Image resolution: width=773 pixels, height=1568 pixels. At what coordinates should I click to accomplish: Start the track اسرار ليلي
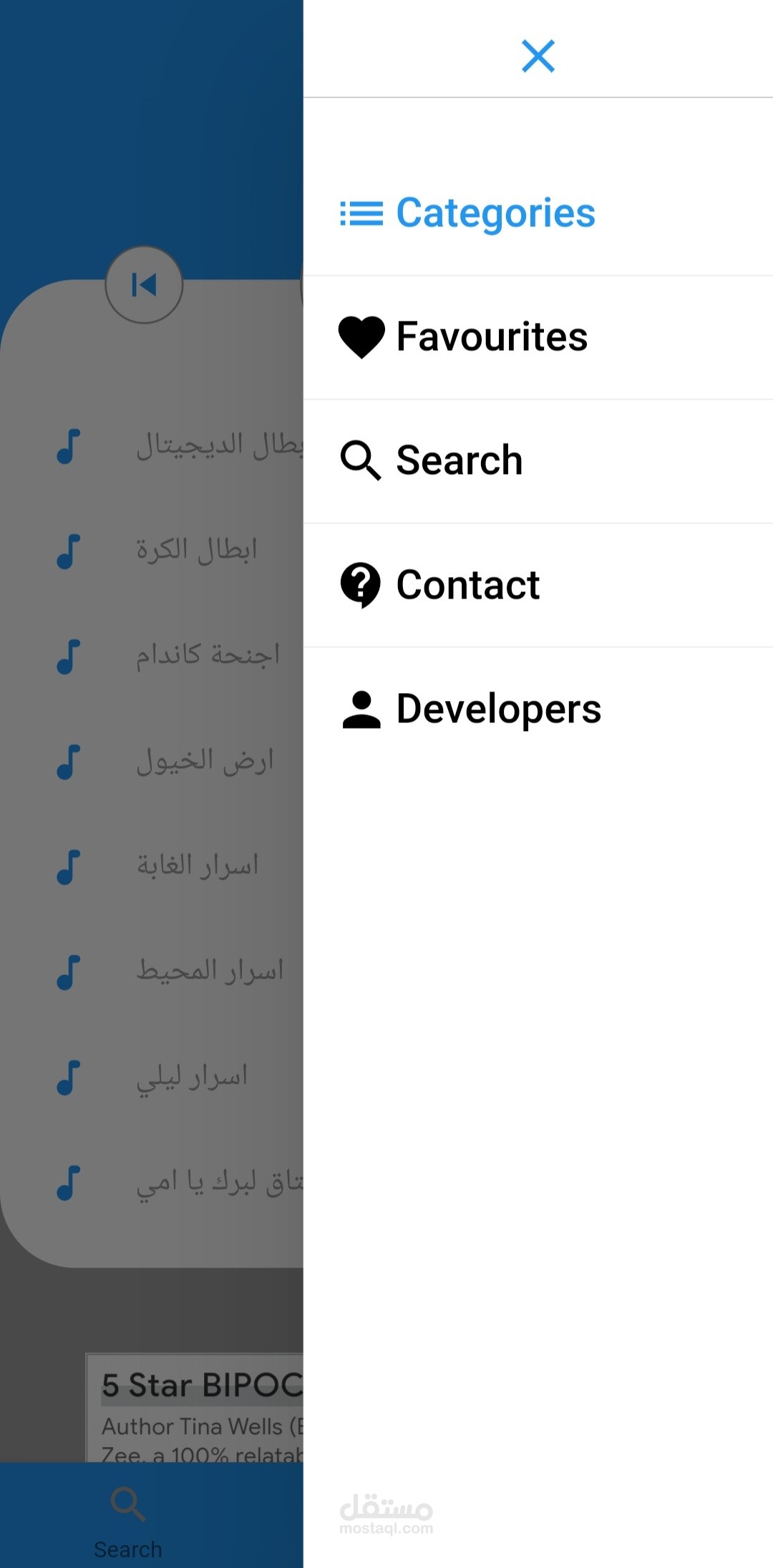click(191, 1077)
